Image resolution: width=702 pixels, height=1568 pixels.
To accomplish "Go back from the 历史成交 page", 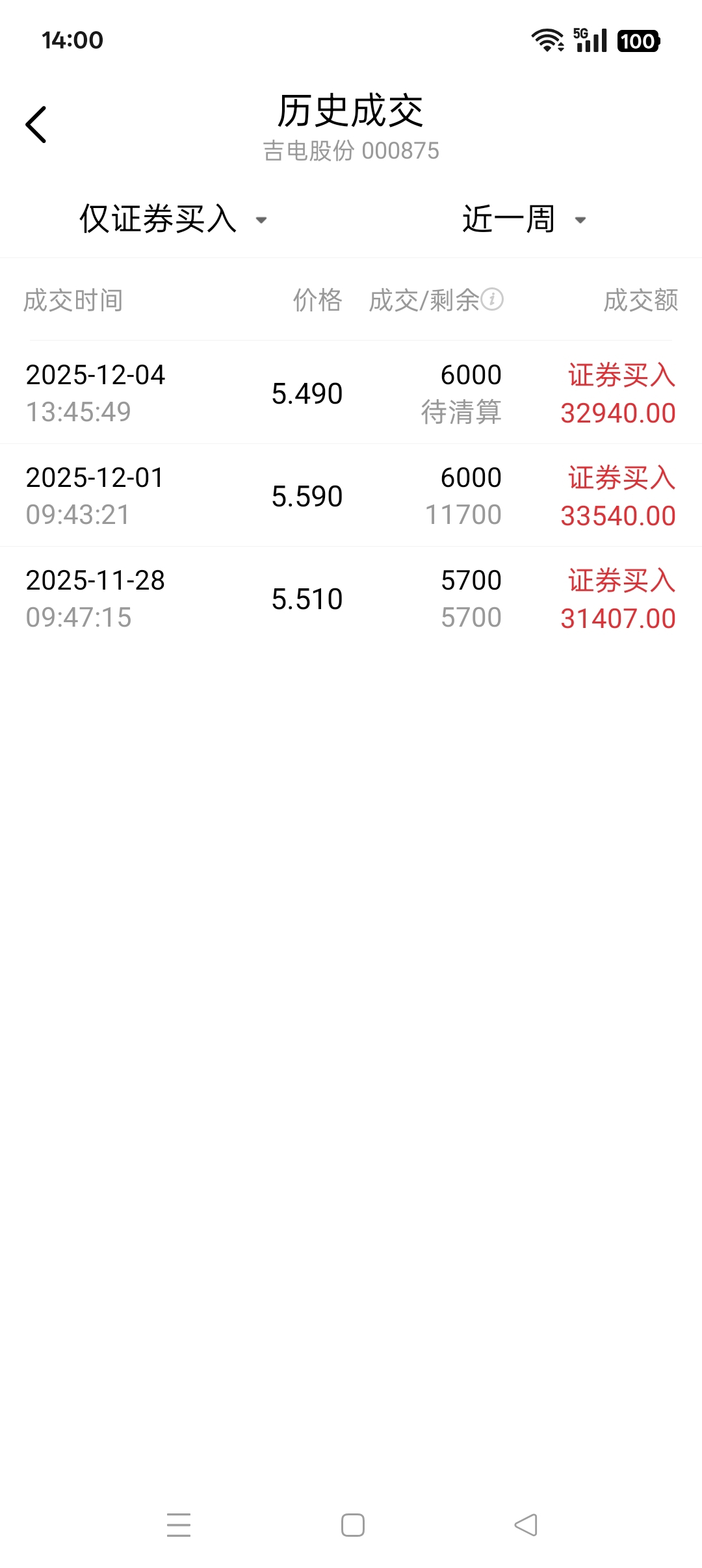I will point(36,125).
